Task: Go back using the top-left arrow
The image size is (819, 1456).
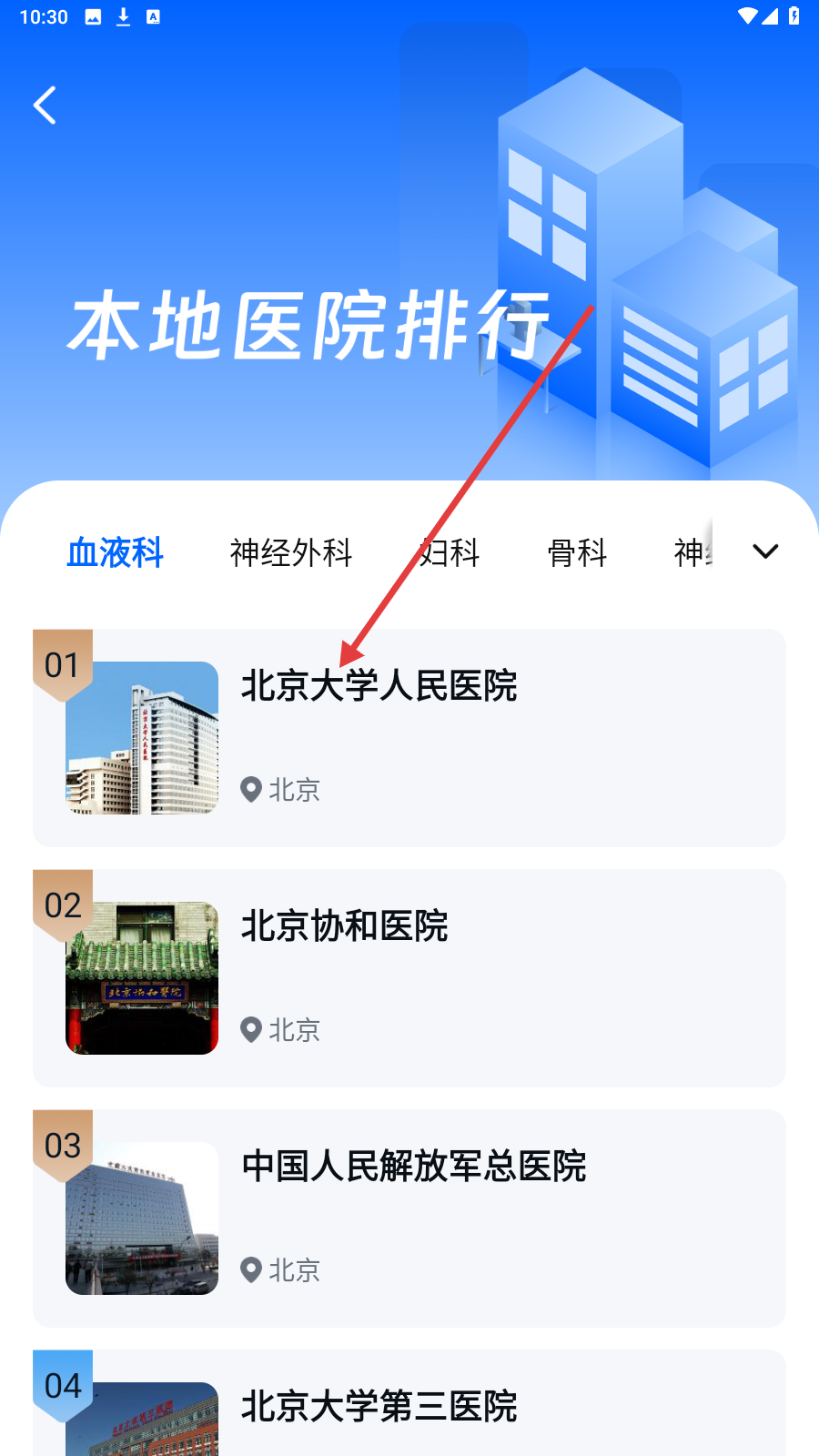Action: point(45,106)
